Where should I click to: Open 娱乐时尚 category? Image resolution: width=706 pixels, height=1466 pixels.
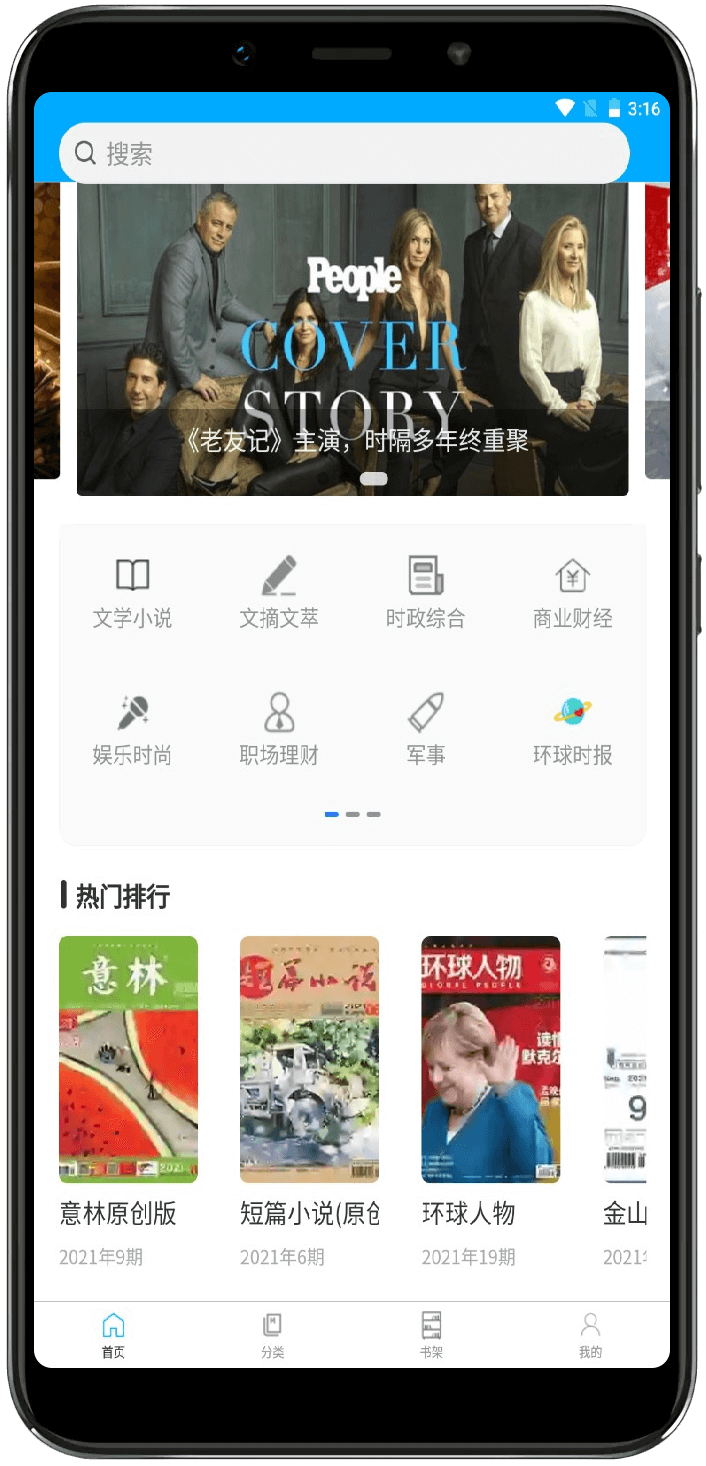[132, 731]
